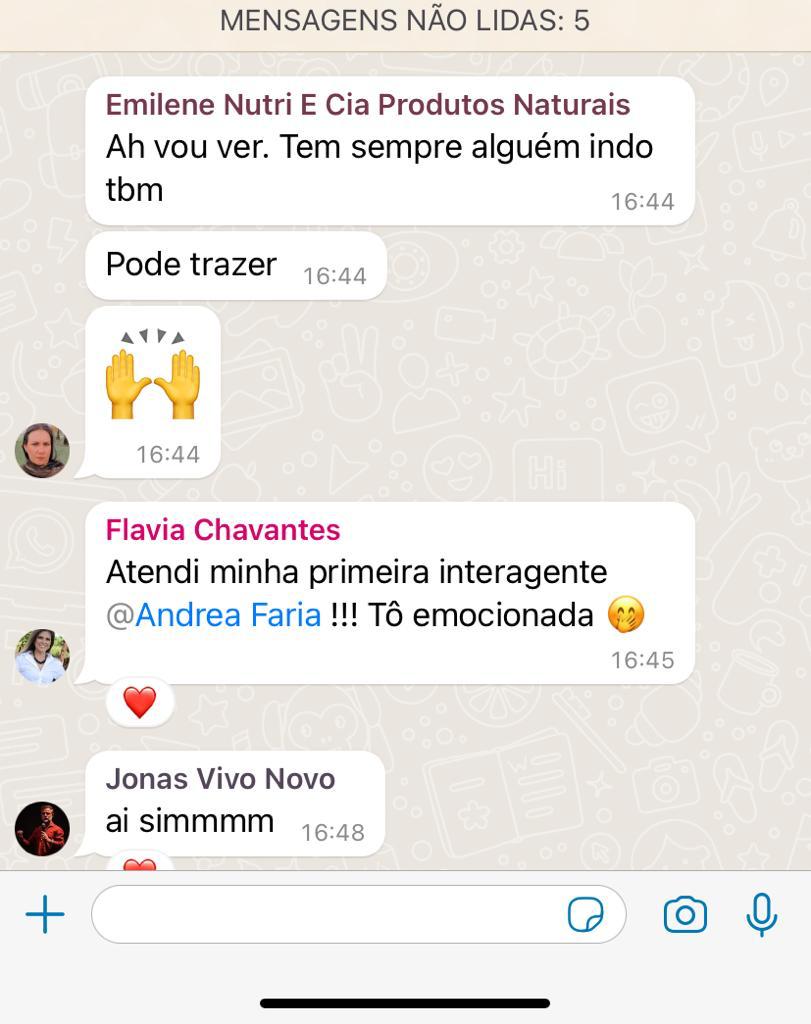Viewport: 811px width, 1024px height.
Task: Record a voice message
Action: [x=762, y=913]
